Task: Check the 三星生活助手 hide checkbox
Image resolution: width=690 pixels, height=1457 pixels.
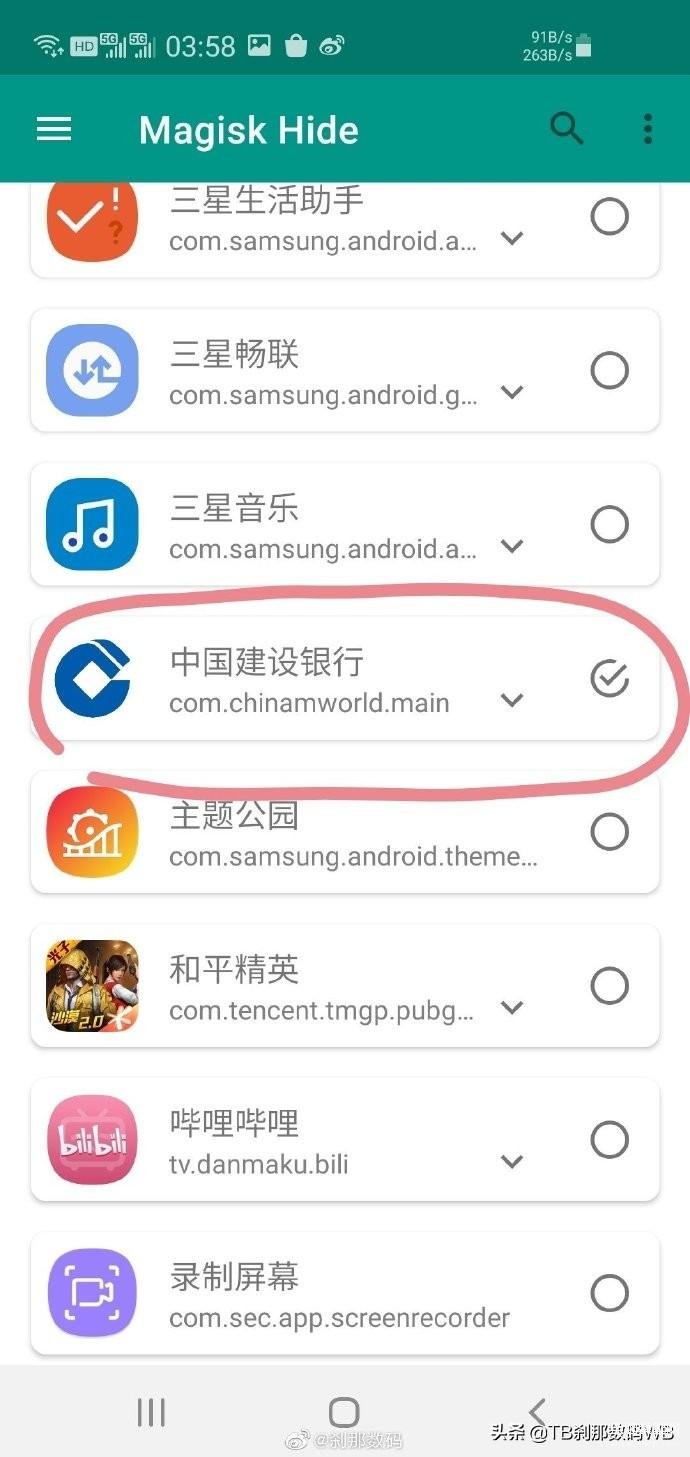Action: click(609, 216)
